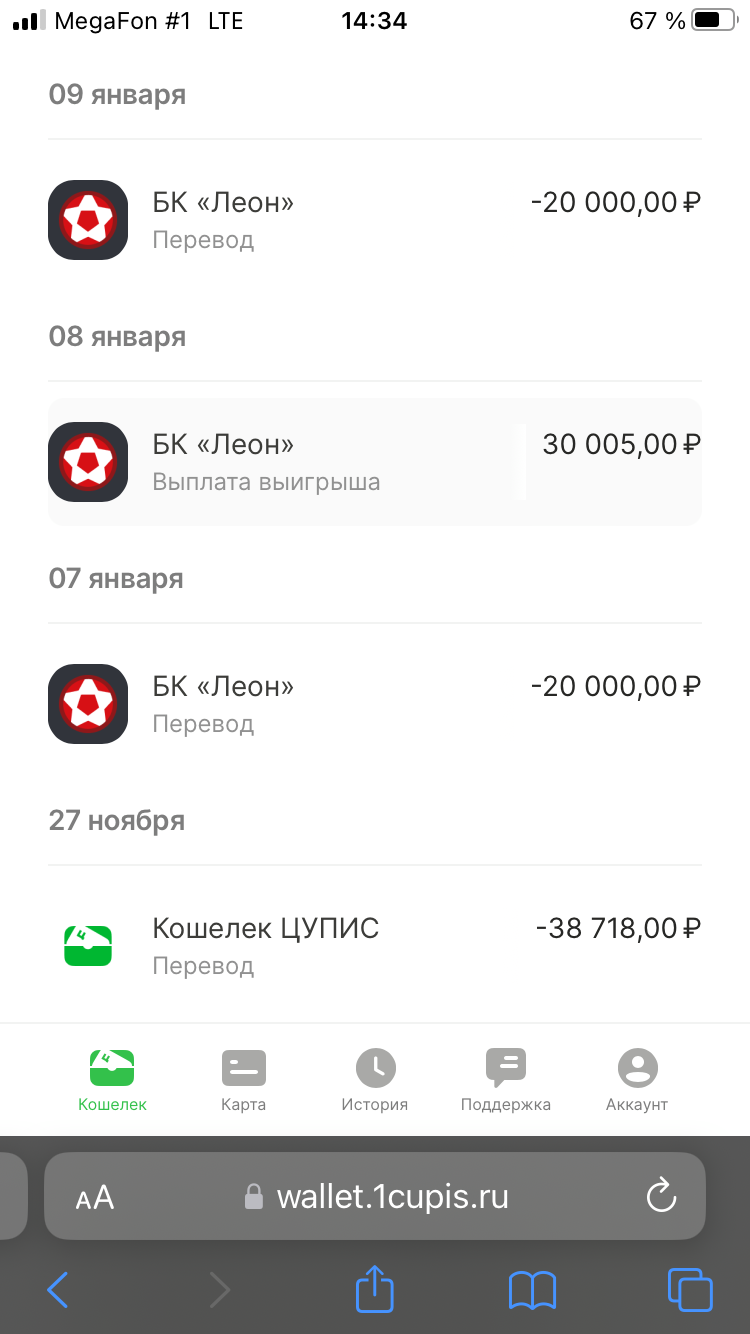Share this page
This screenshot has height=1334, width=750.
[375, 1288]
